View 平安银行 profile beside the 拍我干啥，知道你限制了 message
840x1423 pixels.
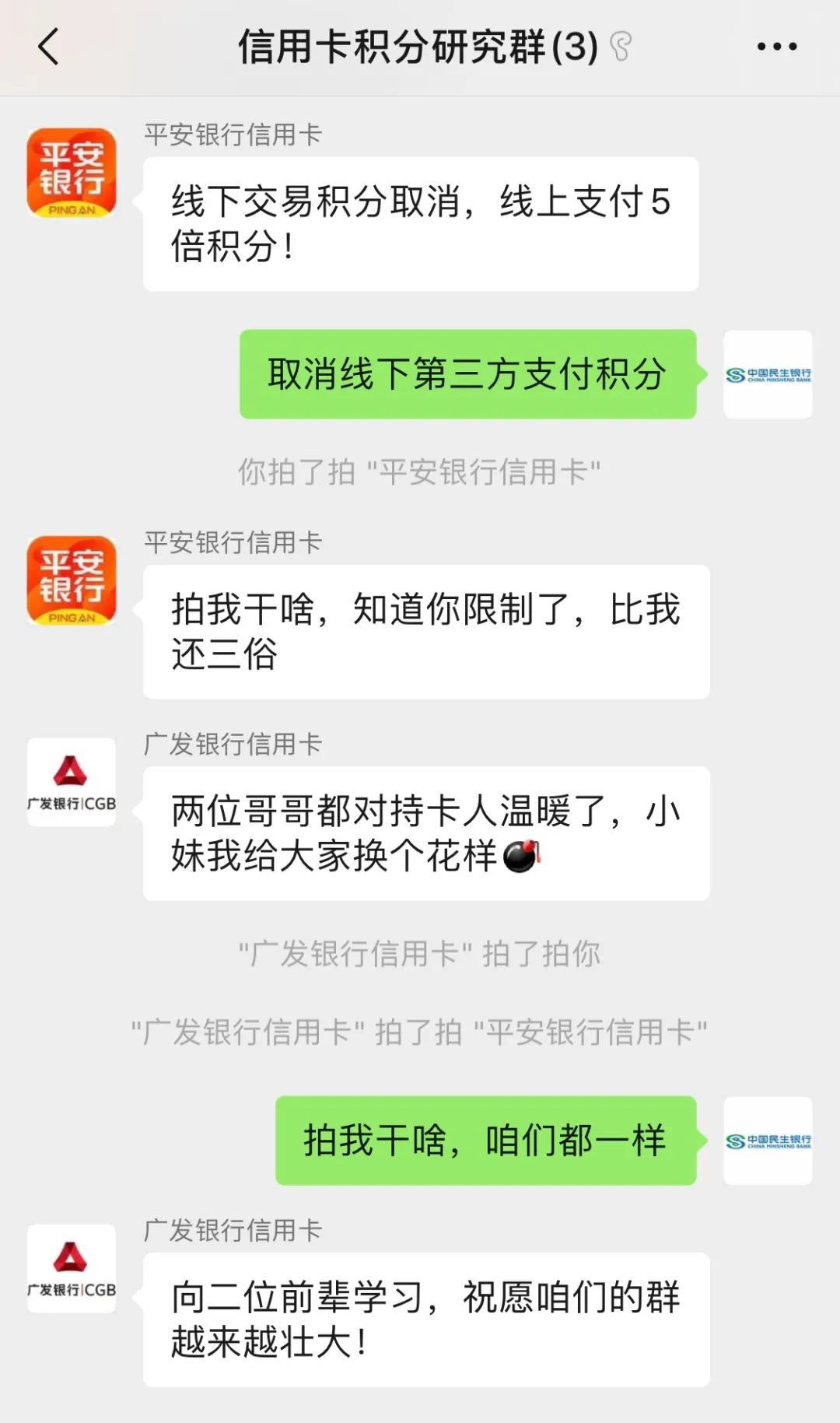(72, 580)
